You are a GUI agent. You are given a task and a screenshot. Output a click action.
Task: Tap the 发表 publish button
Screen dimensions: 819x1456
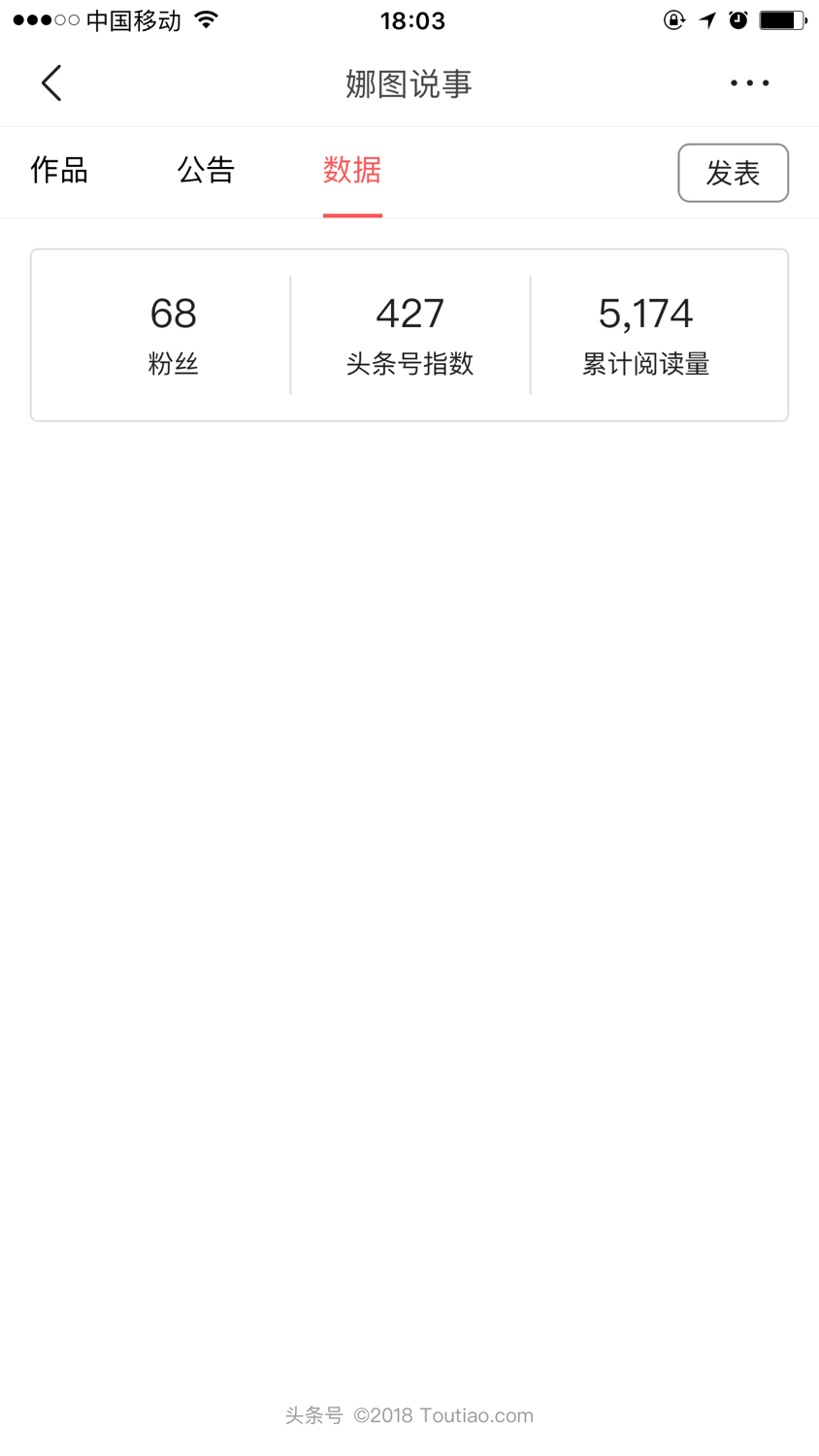(733, 172)
